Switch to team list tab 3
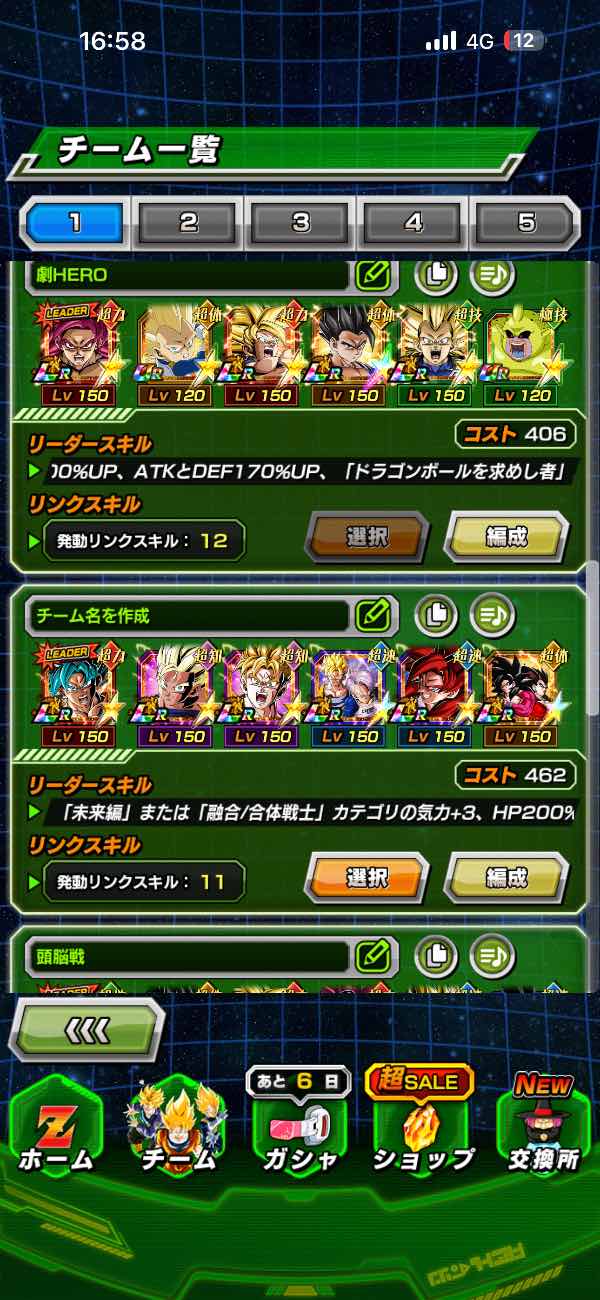 [301, 222]
